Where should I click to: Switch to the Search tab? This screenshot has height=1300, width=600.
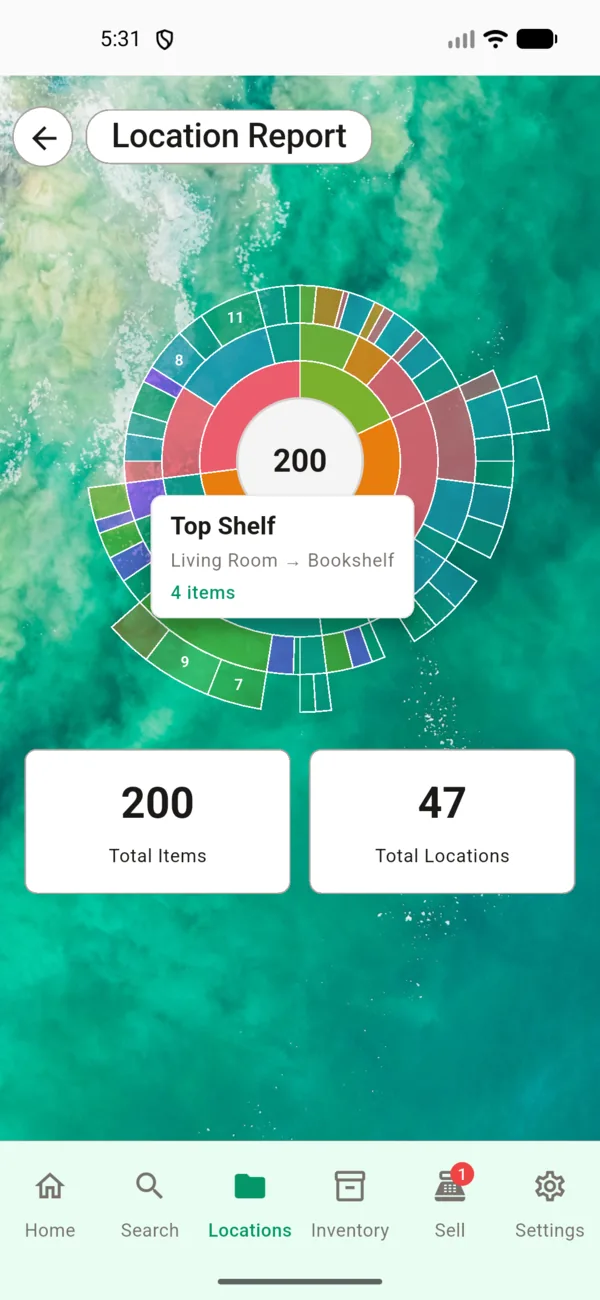pos(150,1203)
